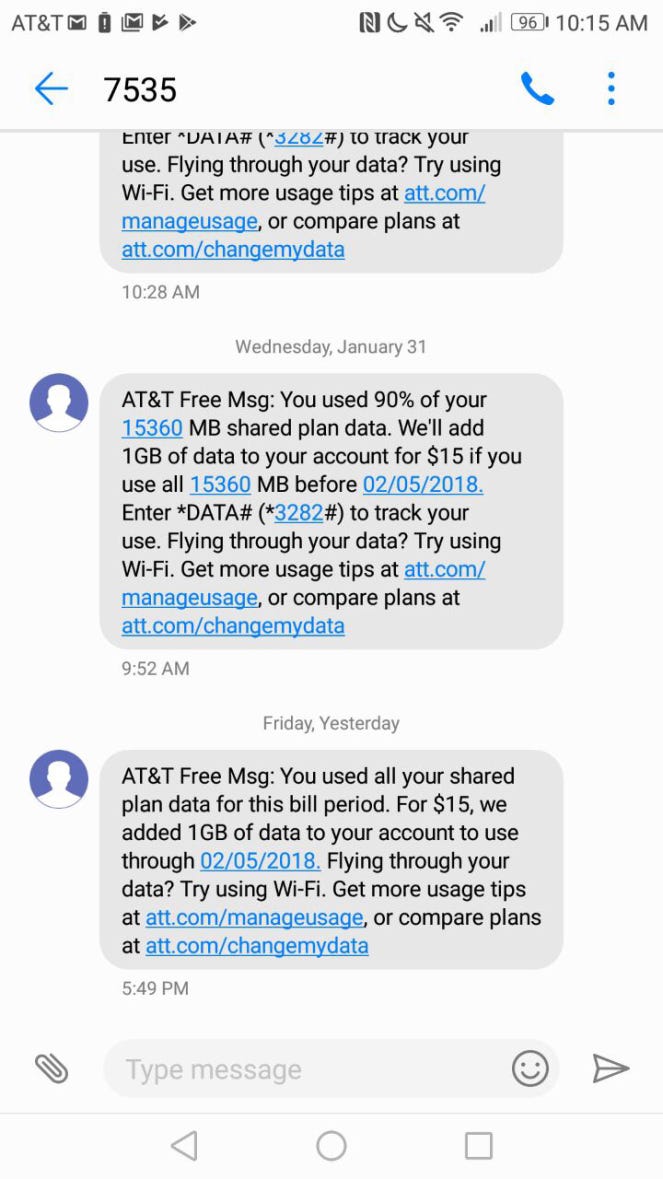Open recent apps from navigation bar
The height and width of the screenshot is (1179, 663).
pyautogui.click(x=479, y=1145)
